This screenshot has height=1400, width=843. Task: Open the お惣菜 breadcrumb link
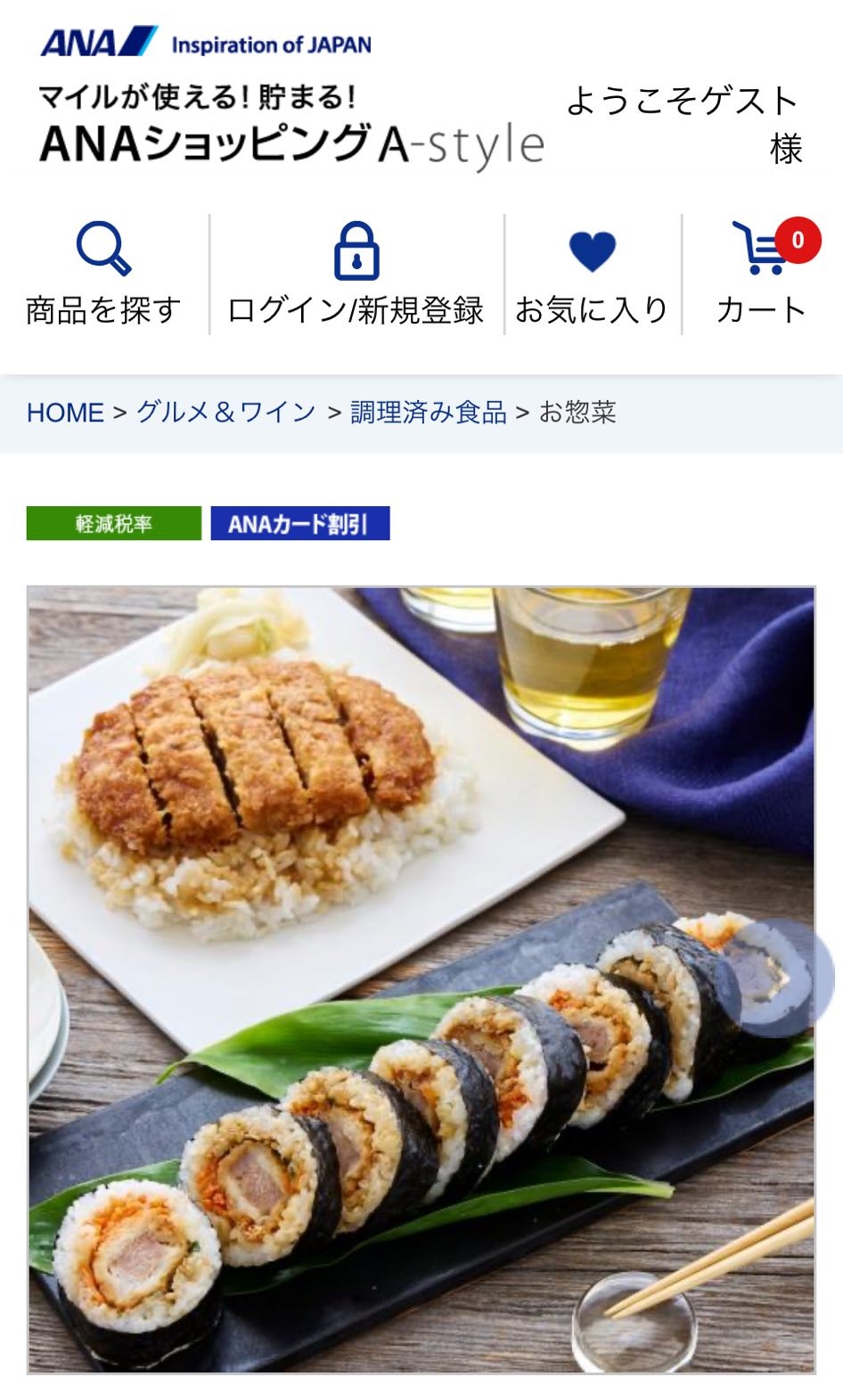click(x=581, y=412)
